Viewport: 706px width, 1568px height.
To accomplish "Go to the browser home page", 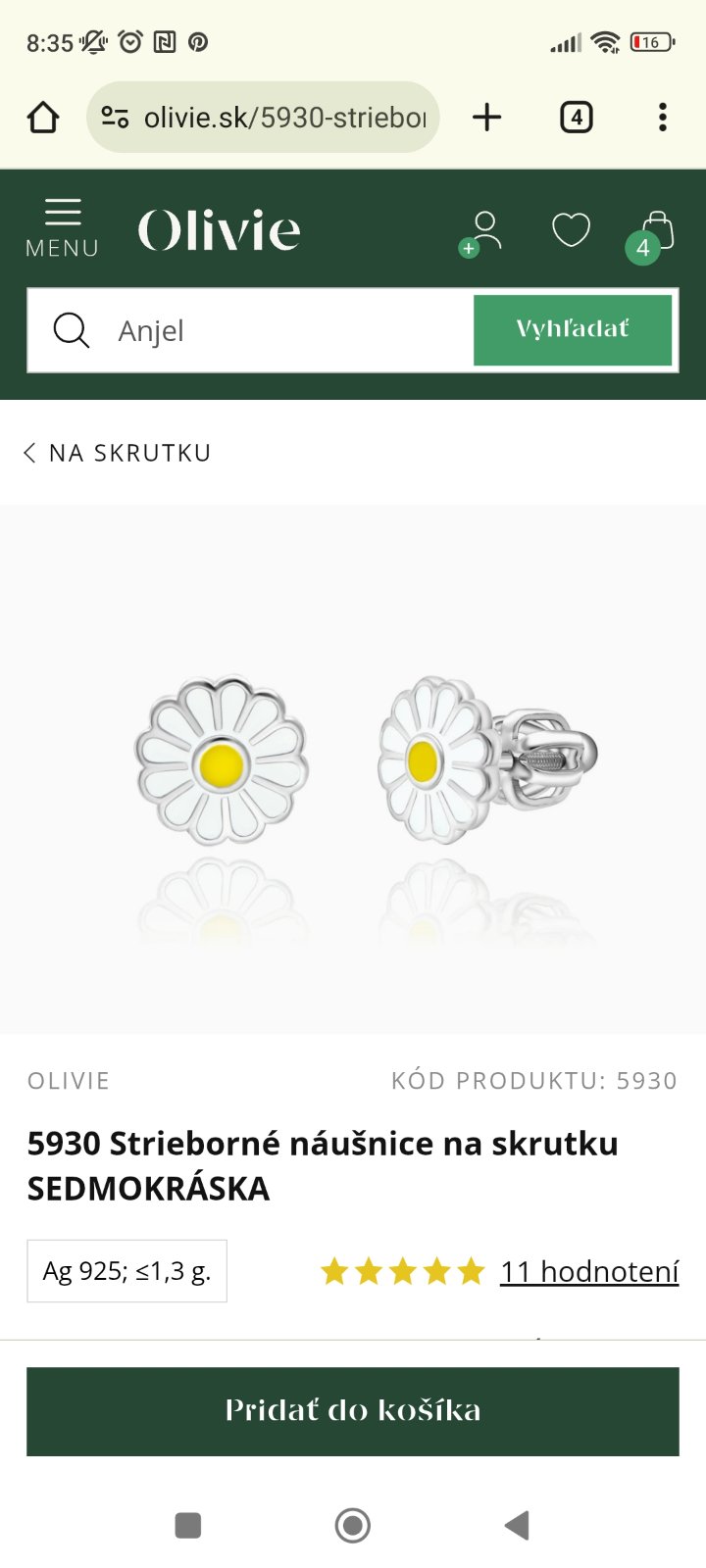I will click(x=43, y=118).
